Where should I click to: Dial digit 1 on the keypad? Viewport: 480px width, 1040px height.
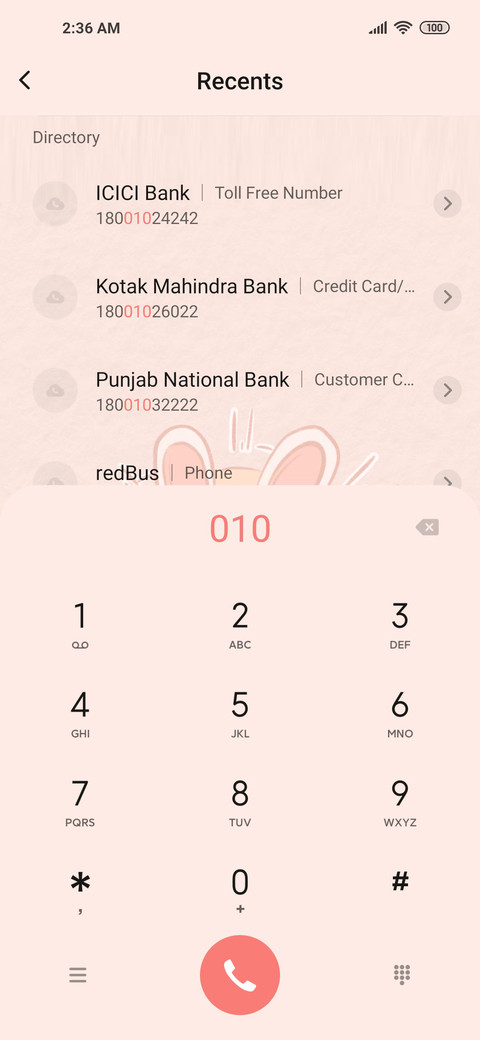pyautogui.click(x=80, y=625)
